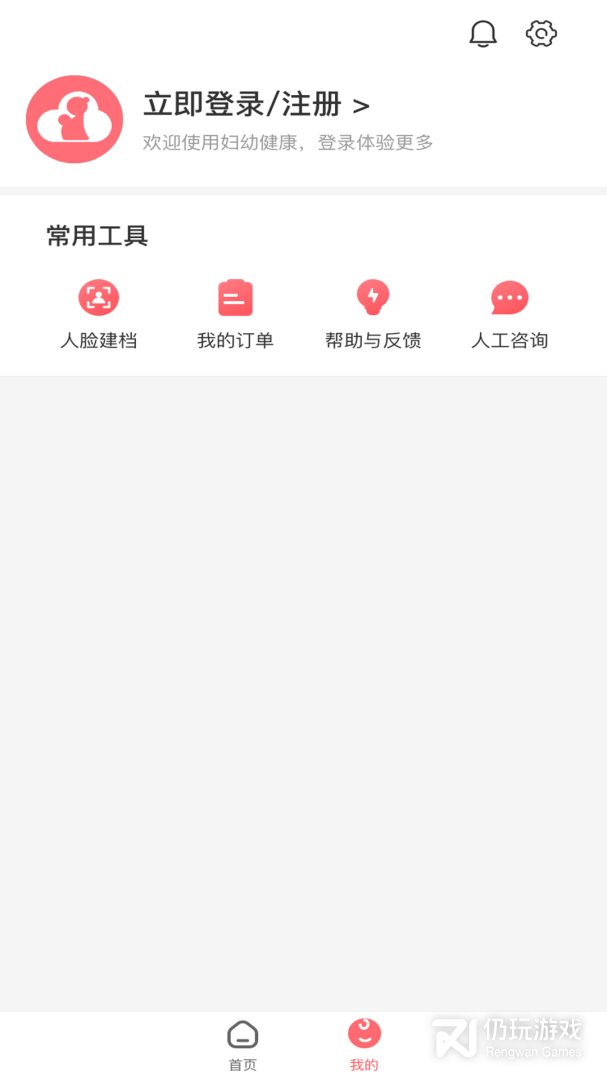
Task: View 我的订单
Action: 235,314
